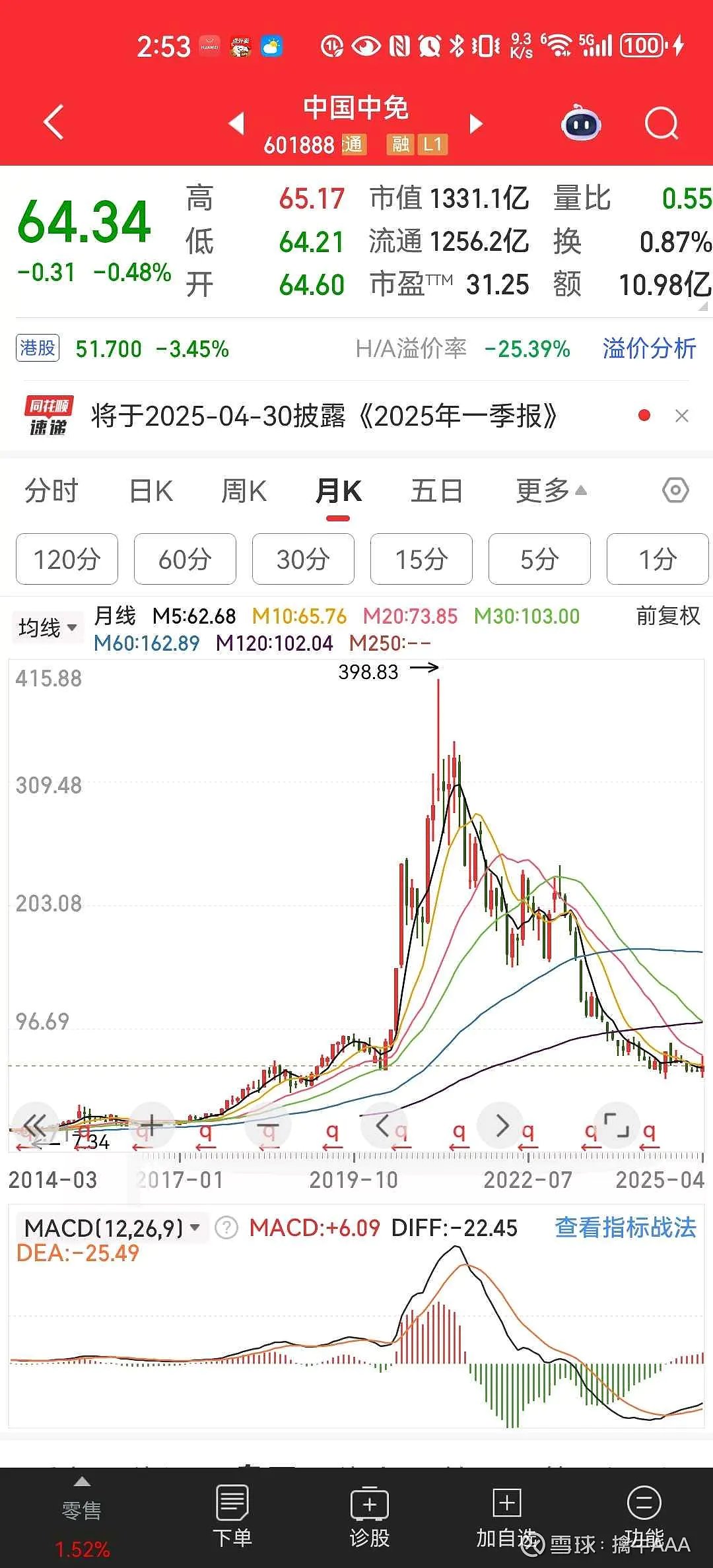
Task: Open the robot AI assistant icon
Action: [x=580, y=123]
